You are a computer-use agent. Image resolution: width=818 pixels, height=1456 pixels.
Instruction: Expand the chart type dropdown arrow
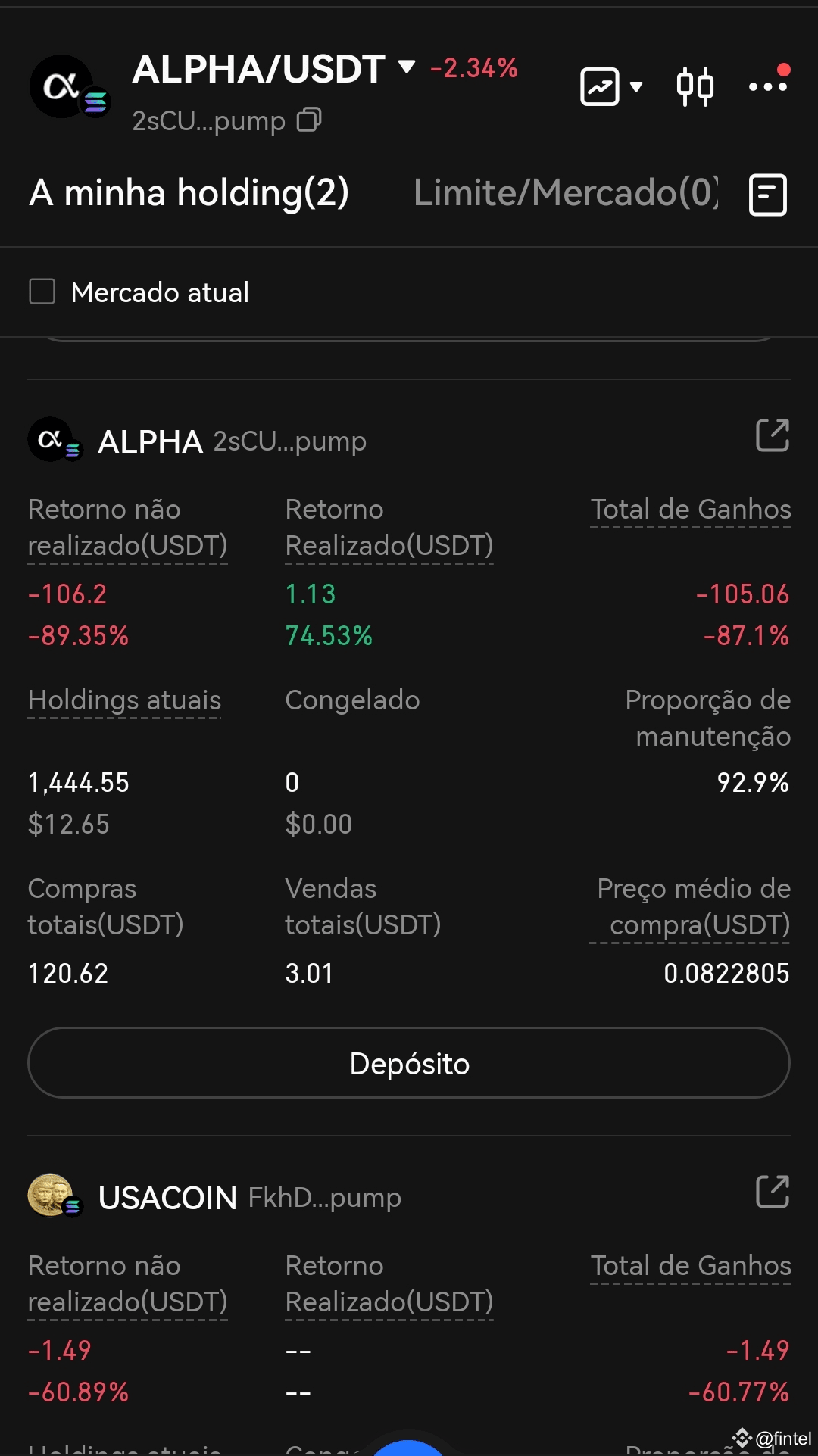pos(637,86)
